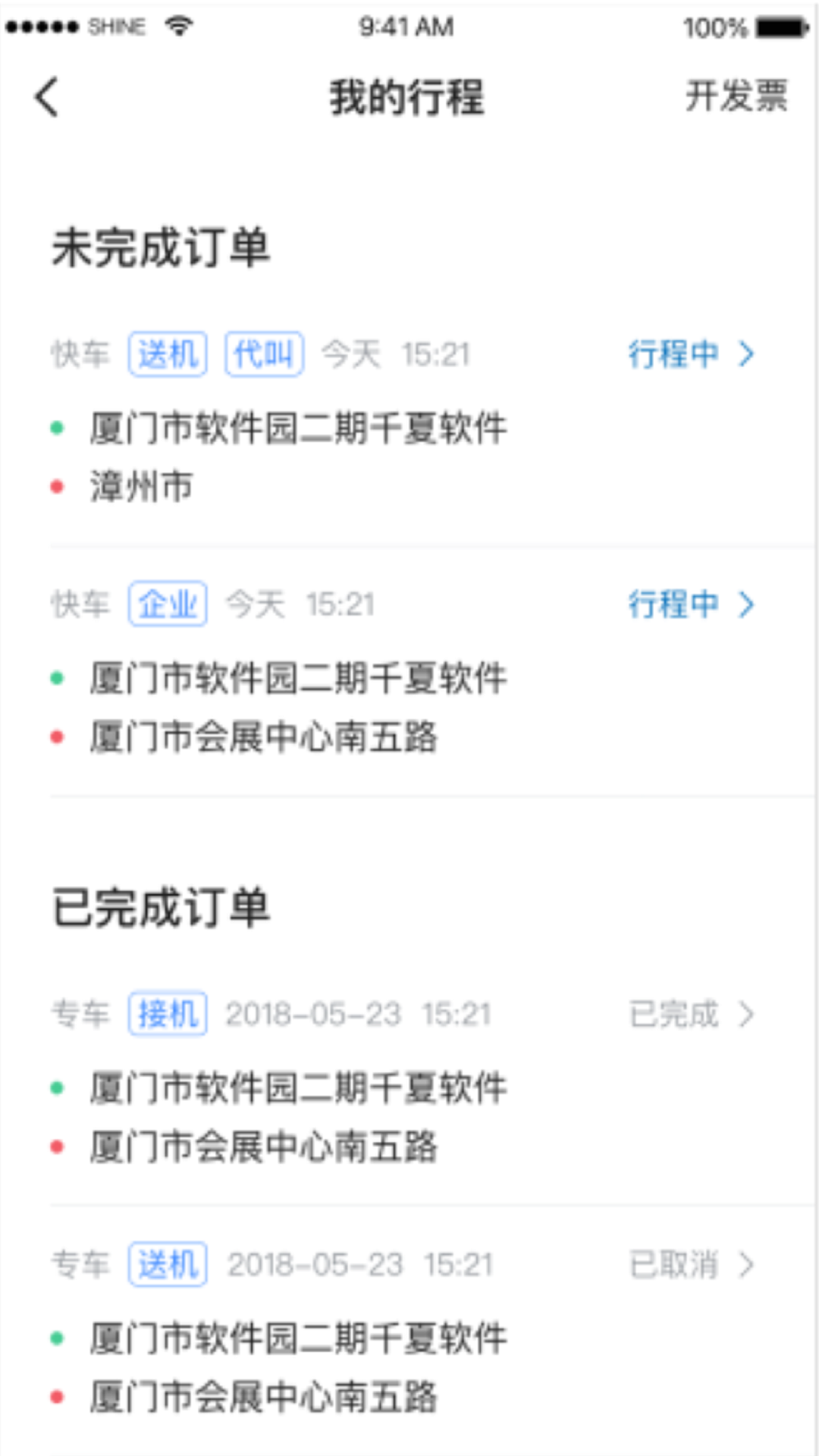Select the 送机 tag on the first order
Screen dimensions: 819x1456
coord(168,353)
